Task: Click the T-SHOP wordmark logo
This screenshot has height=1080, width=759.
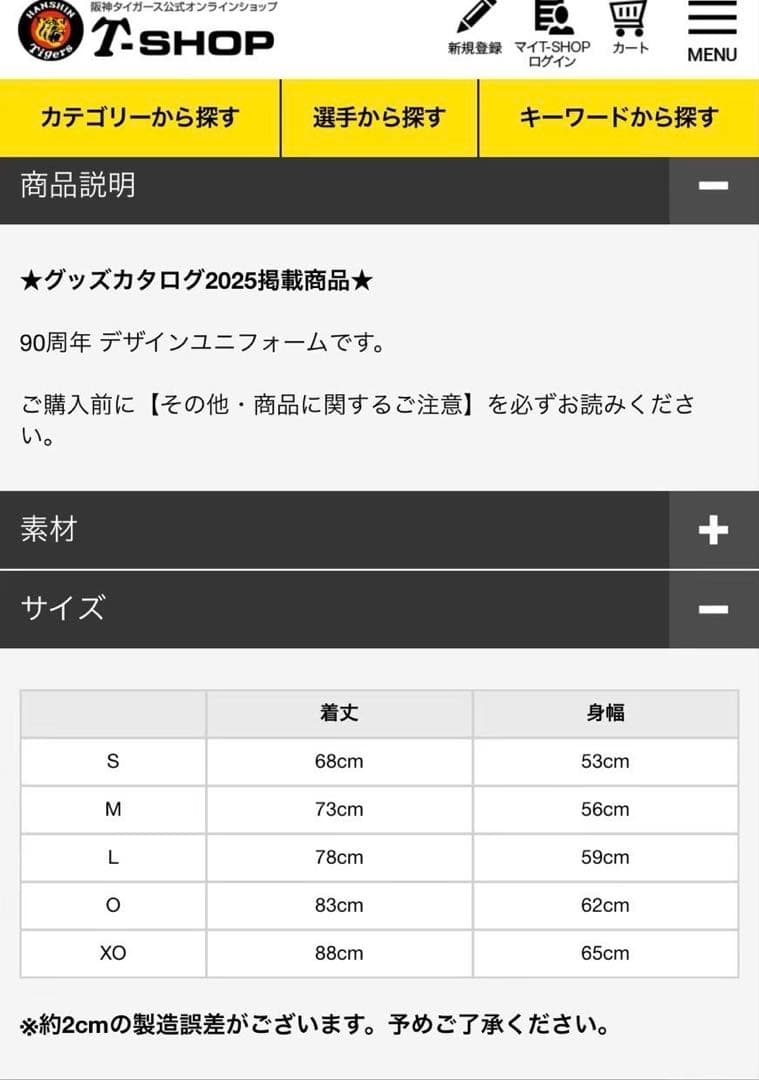Action: (x=185, y=40)
